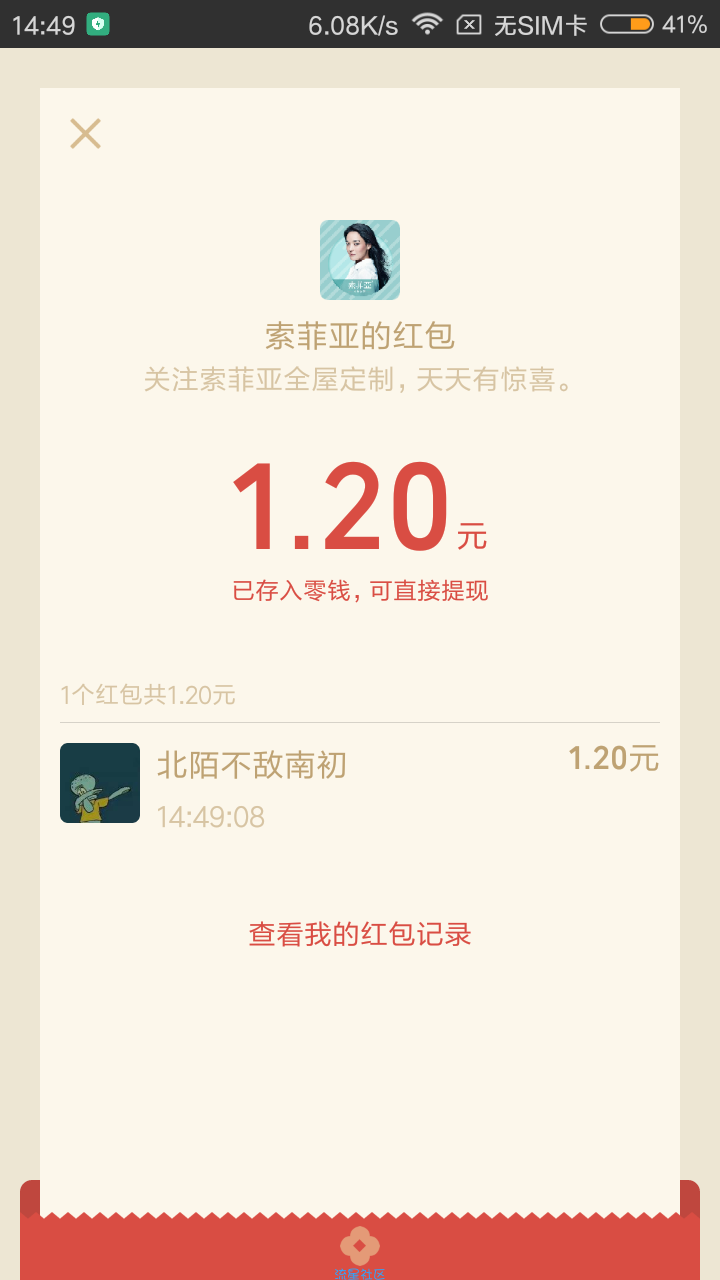
Task: Tap 索菲亚 sender avatar
Action: click(x=360, y=260)
